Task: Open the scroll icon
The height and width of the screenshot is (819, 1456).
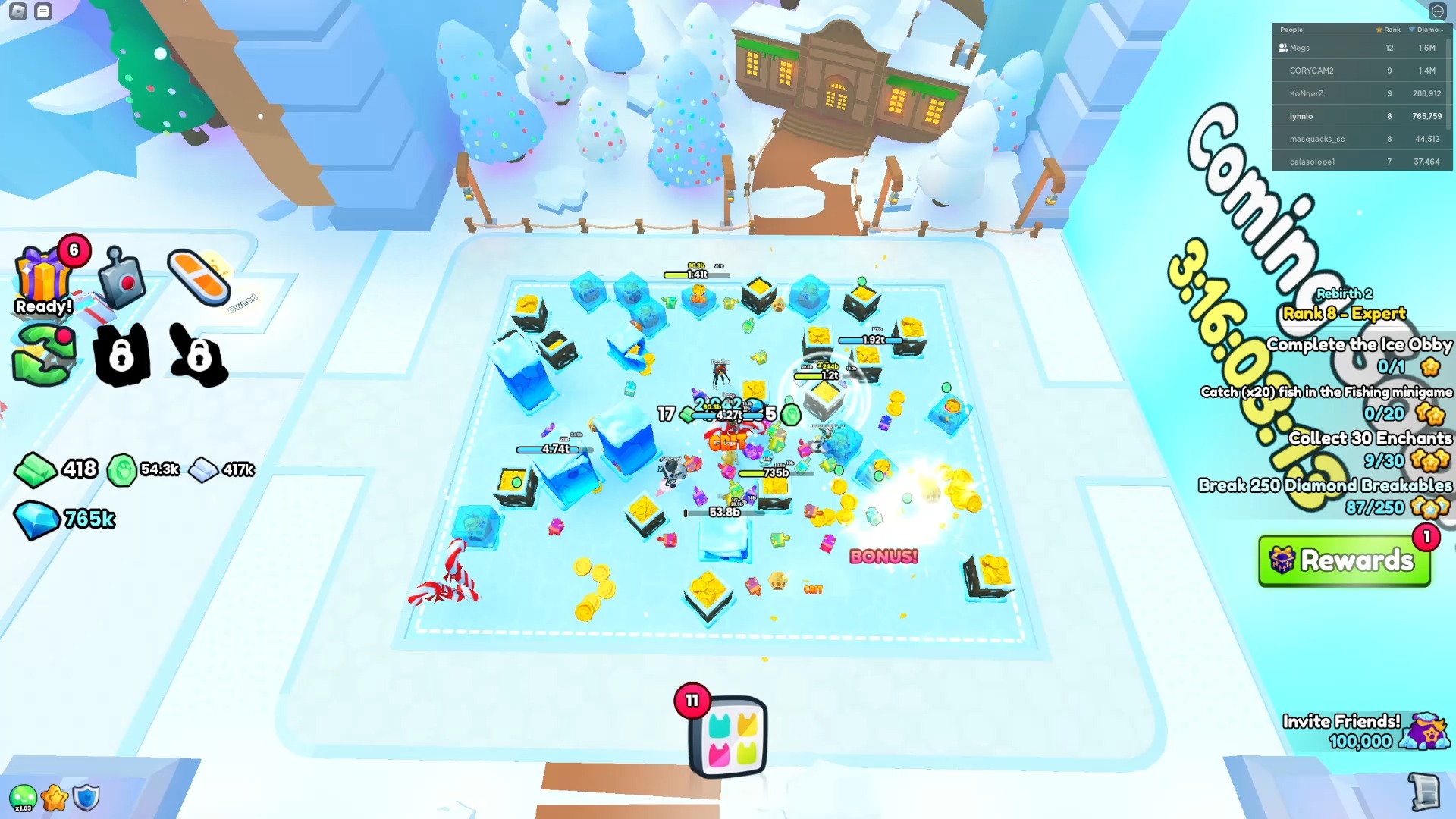Action: [1425, 792]
